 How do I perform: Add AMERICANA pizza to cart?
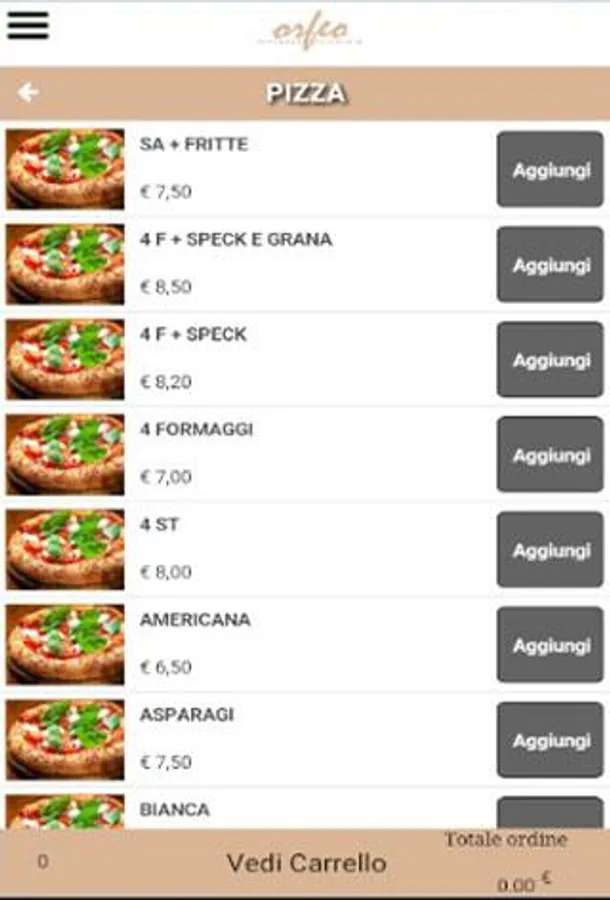[551, 645]
